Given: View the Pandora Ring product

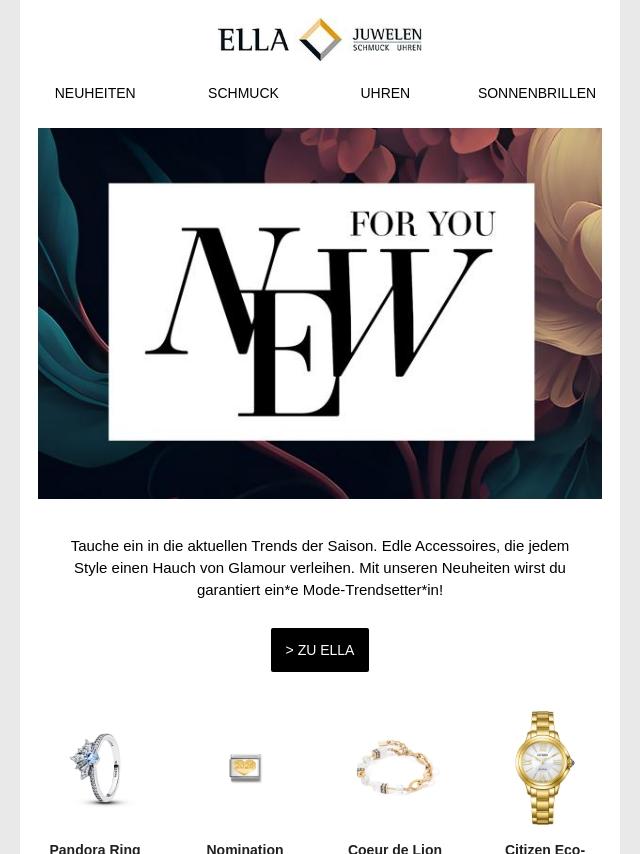Looking at the screenshot, I should (95, 768).
